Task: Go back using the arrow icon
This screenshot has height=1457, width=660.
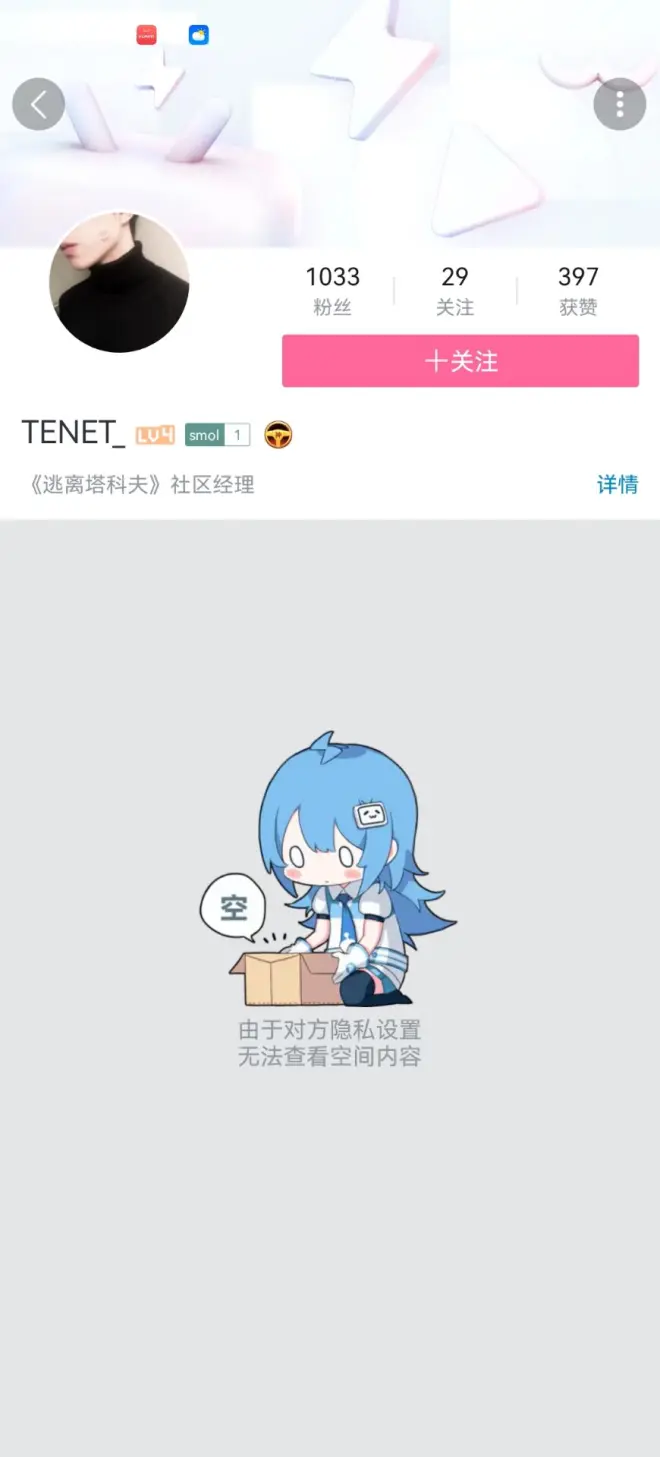Action: [x=38, y=104]
